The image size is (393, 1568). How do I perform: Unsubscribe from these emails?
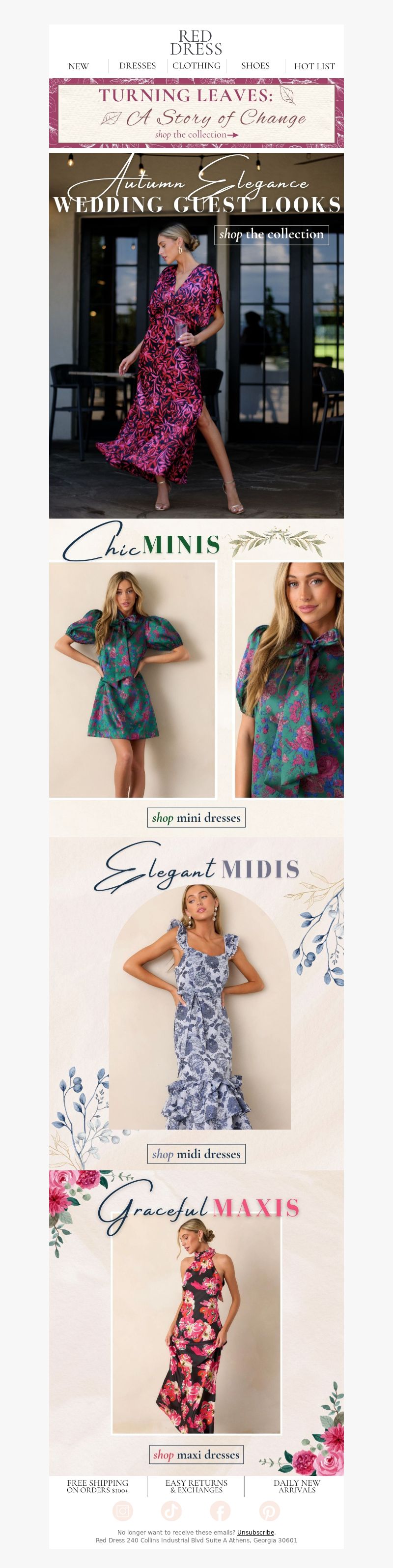255,1532
